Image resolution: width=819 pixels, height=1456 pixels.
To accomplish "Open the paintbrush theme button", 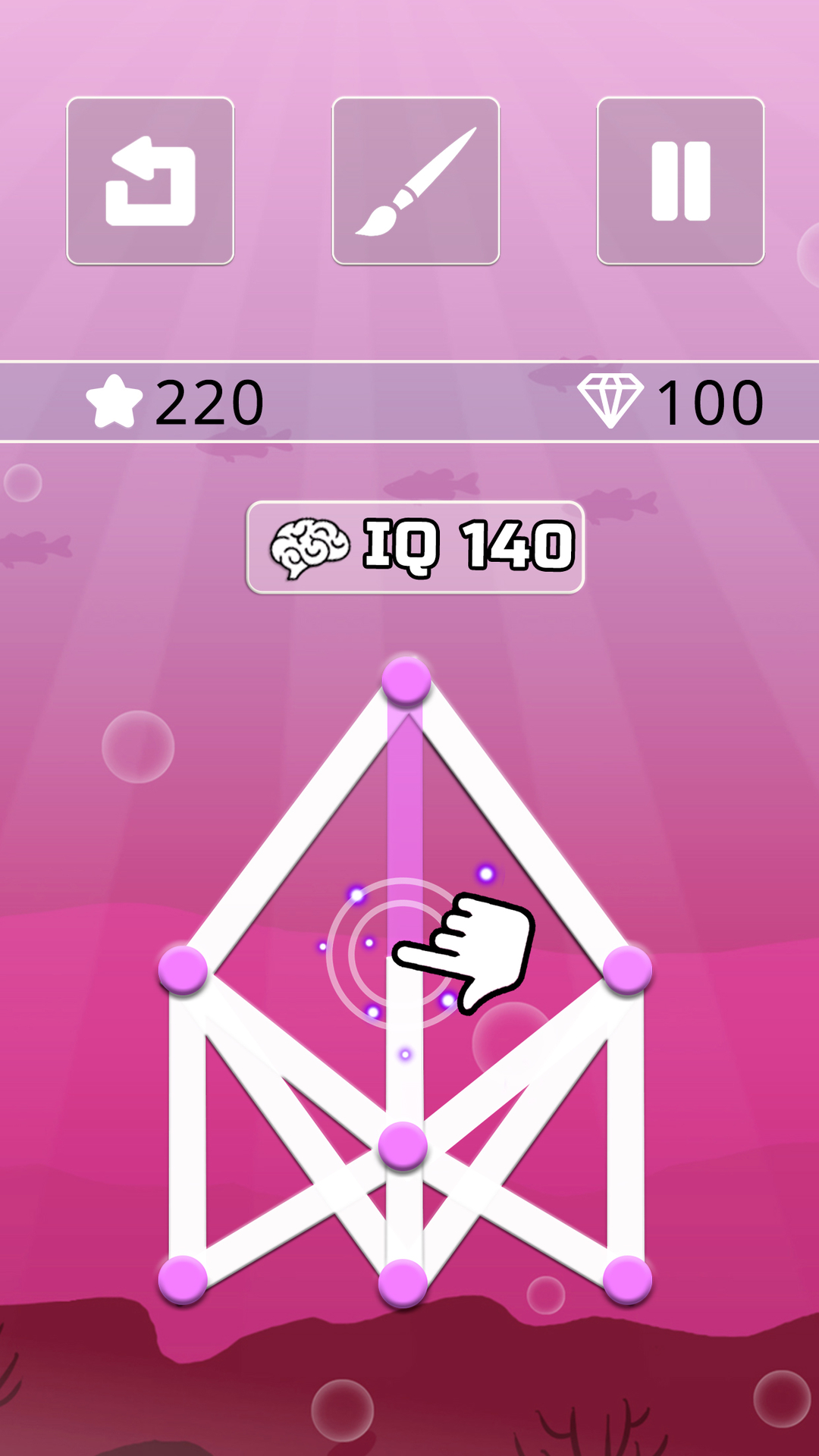I will 416,180.
